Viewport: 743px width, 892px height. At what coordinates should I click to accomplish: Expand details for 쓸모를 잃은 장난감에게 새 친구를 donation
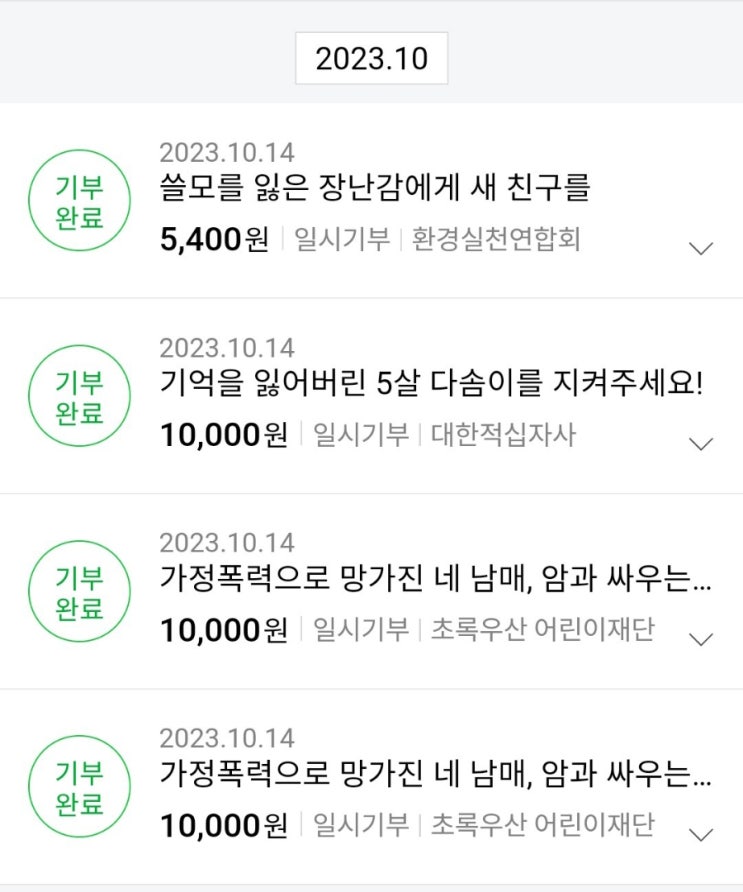(702, 248)
